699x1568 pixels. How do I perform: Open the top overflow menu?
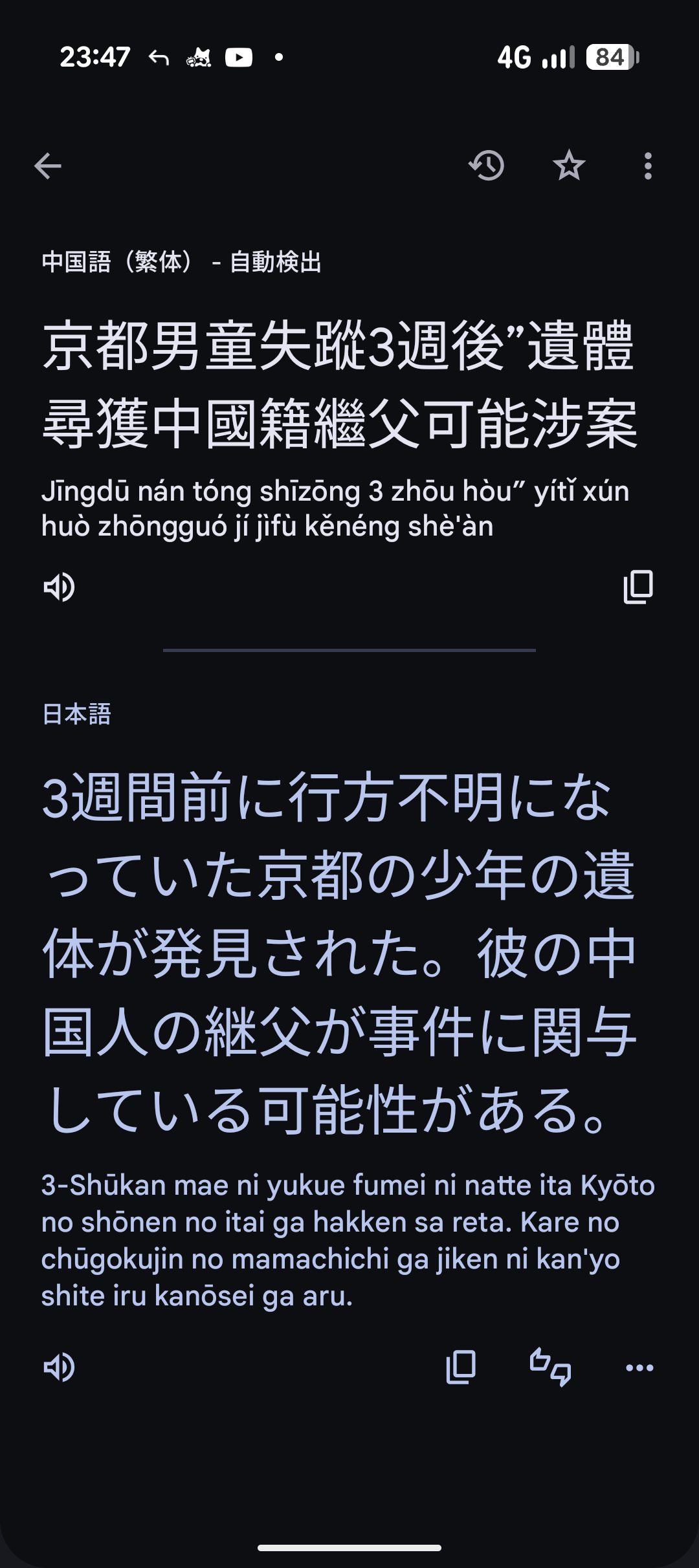point(648,166)
